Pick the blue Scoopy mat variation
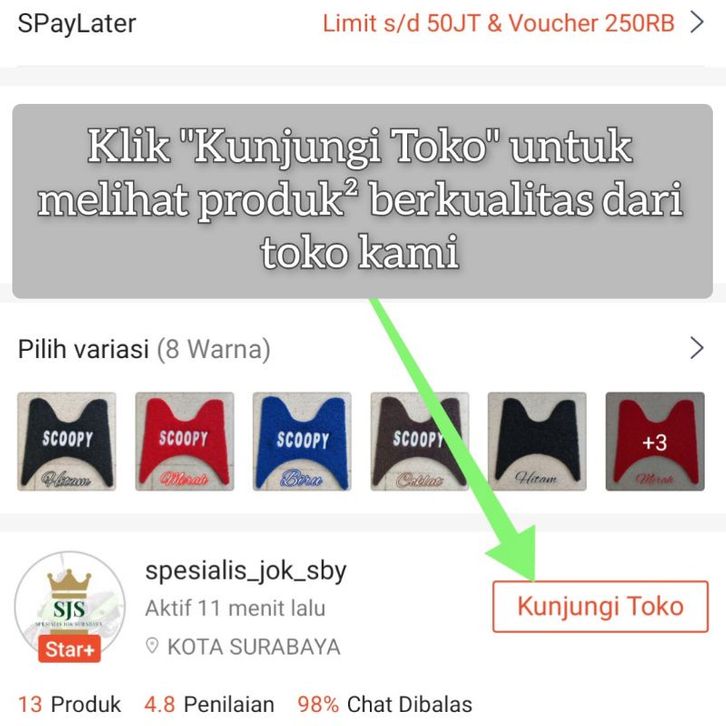The width and height of the screenshot is (726, 726). (302, 441)
